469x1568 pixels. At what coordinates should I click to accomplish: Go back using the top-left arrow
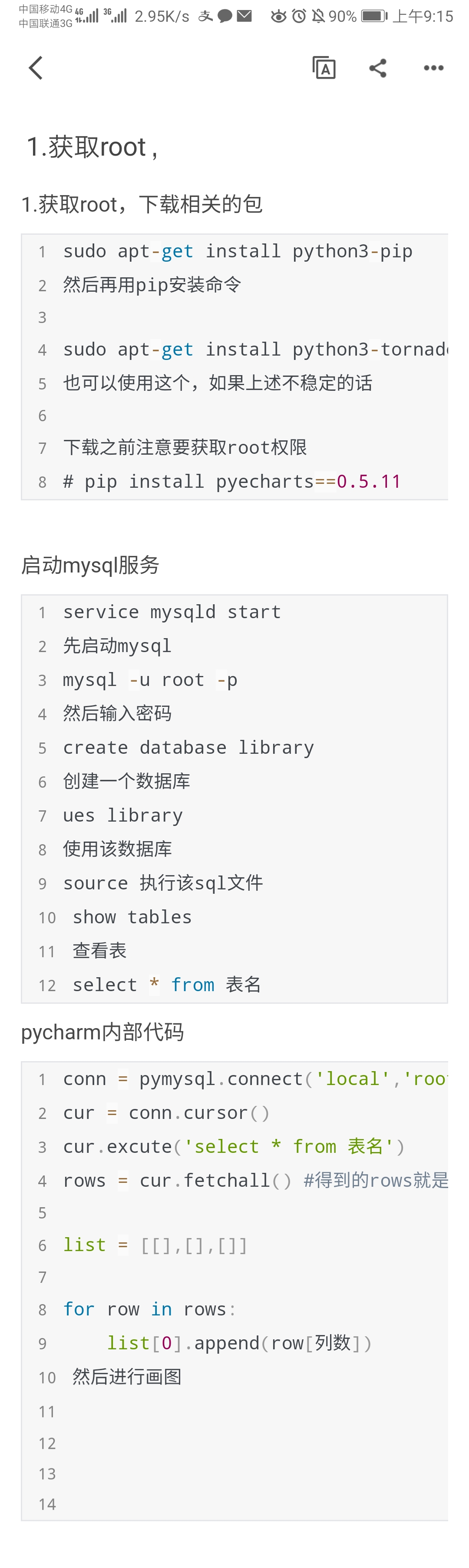coord(36,67)
